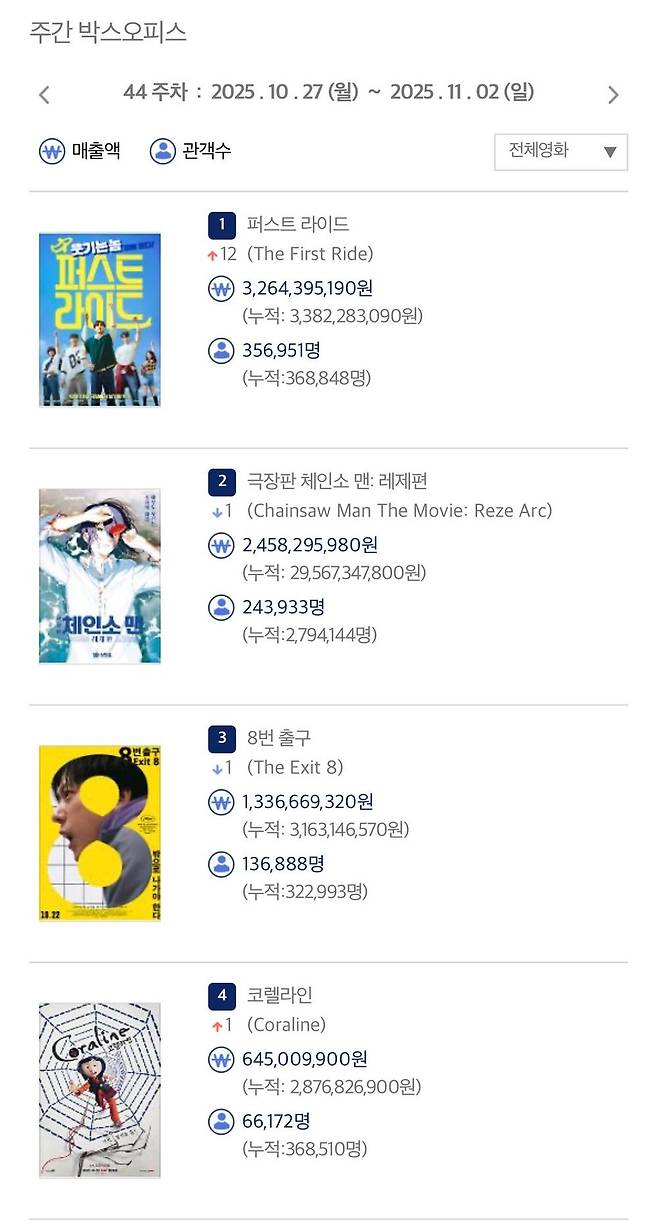View details for 8번 출구

click(x=279, y=738)
